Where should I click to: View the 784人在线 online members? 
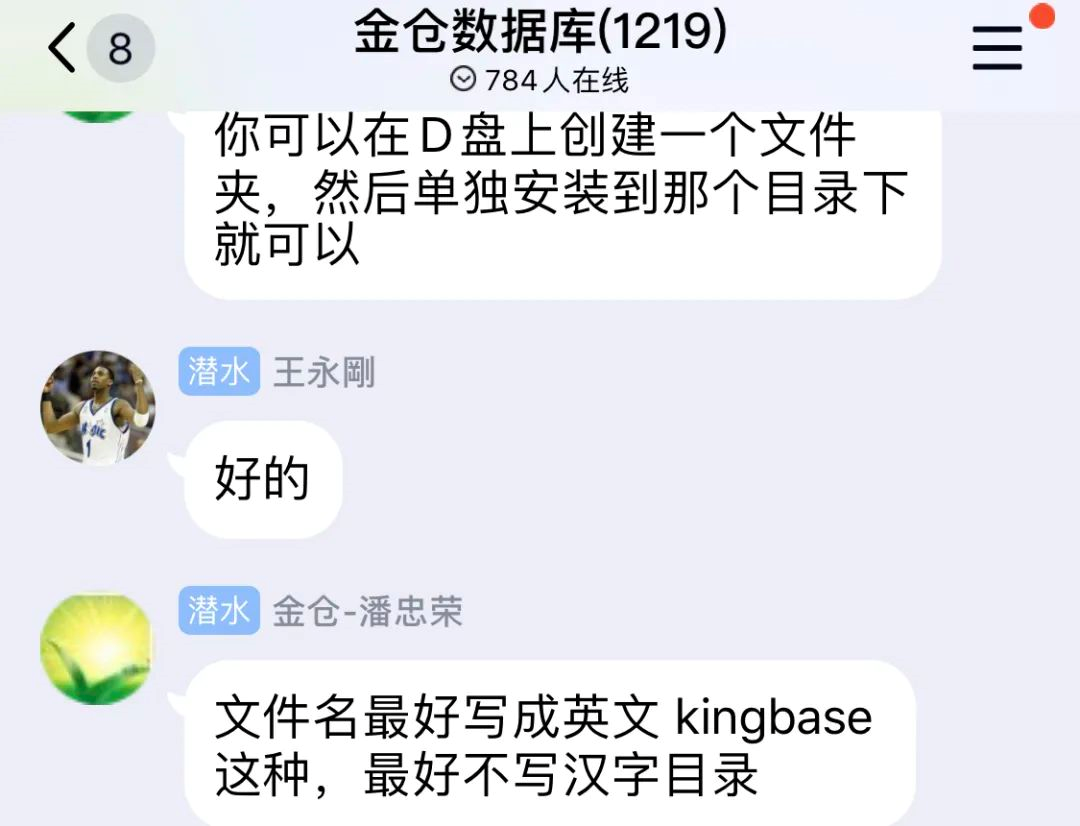540,80
